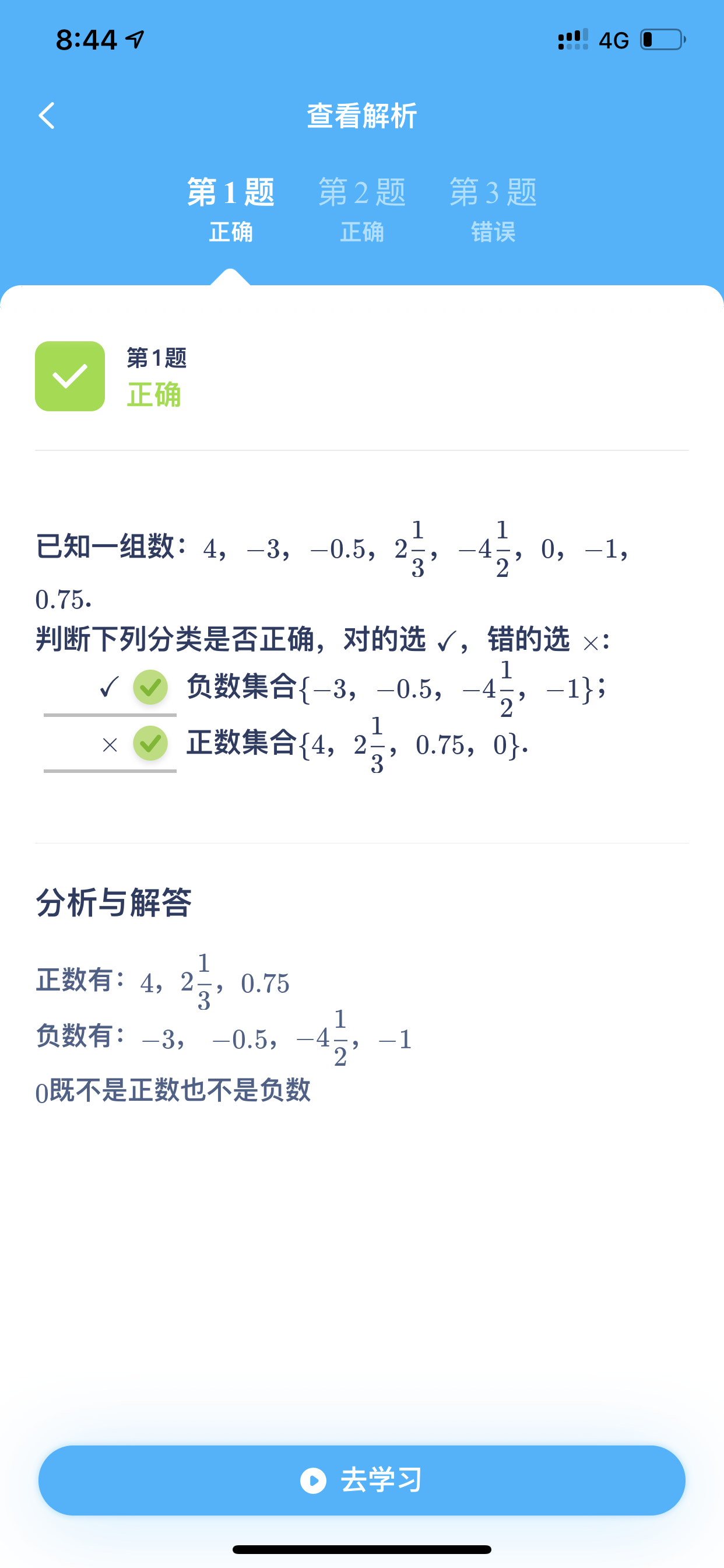Go back using the top-left arrow
The width and height of the screenshot is (724, 1568).
click(47, 116)
